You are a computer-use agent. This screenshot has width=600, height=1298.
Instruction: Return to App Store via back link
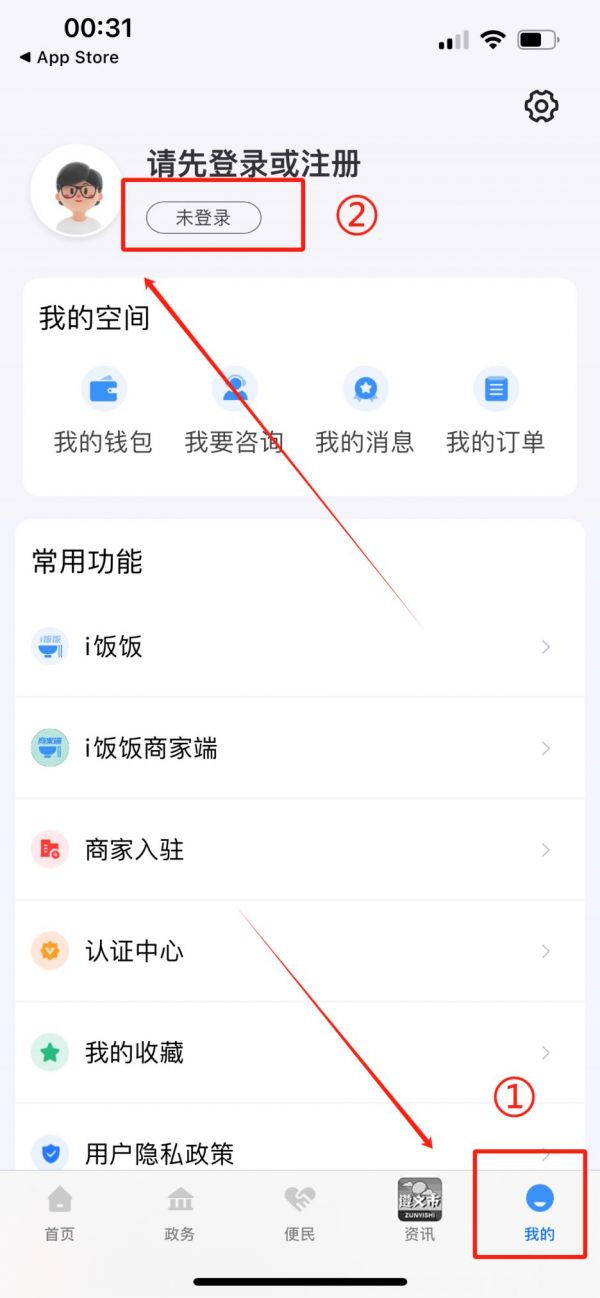(69, 57)
